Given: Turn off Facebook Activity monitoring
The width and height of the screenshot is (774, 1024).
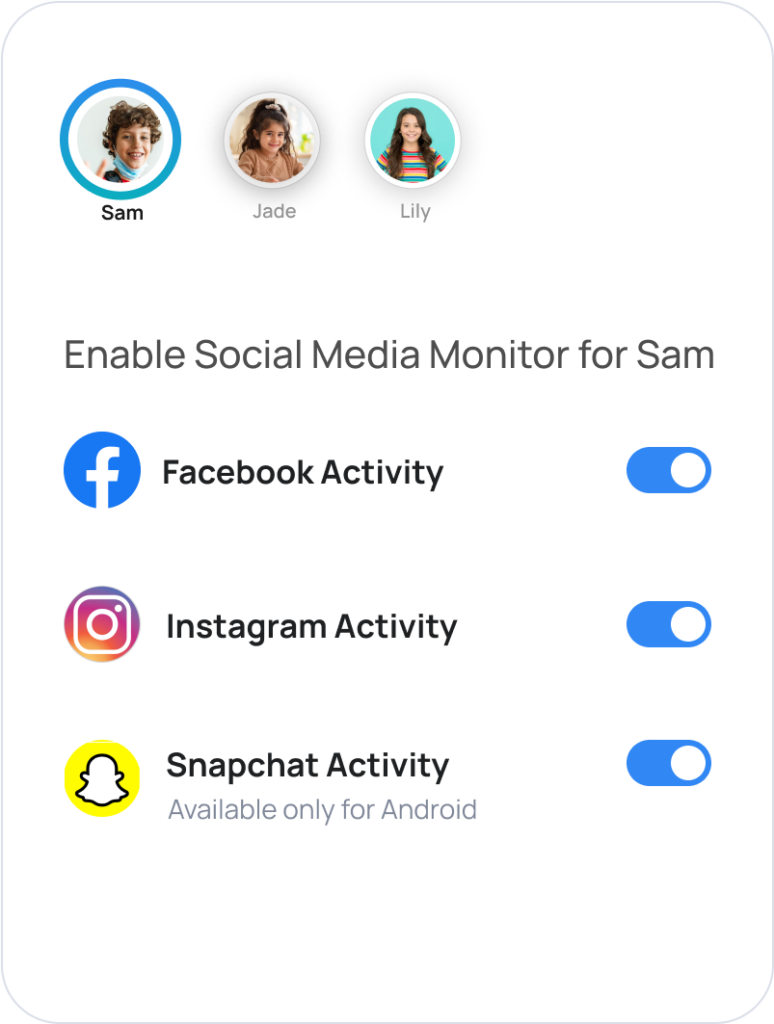Looking at the screenshot, I should point(668,470).
